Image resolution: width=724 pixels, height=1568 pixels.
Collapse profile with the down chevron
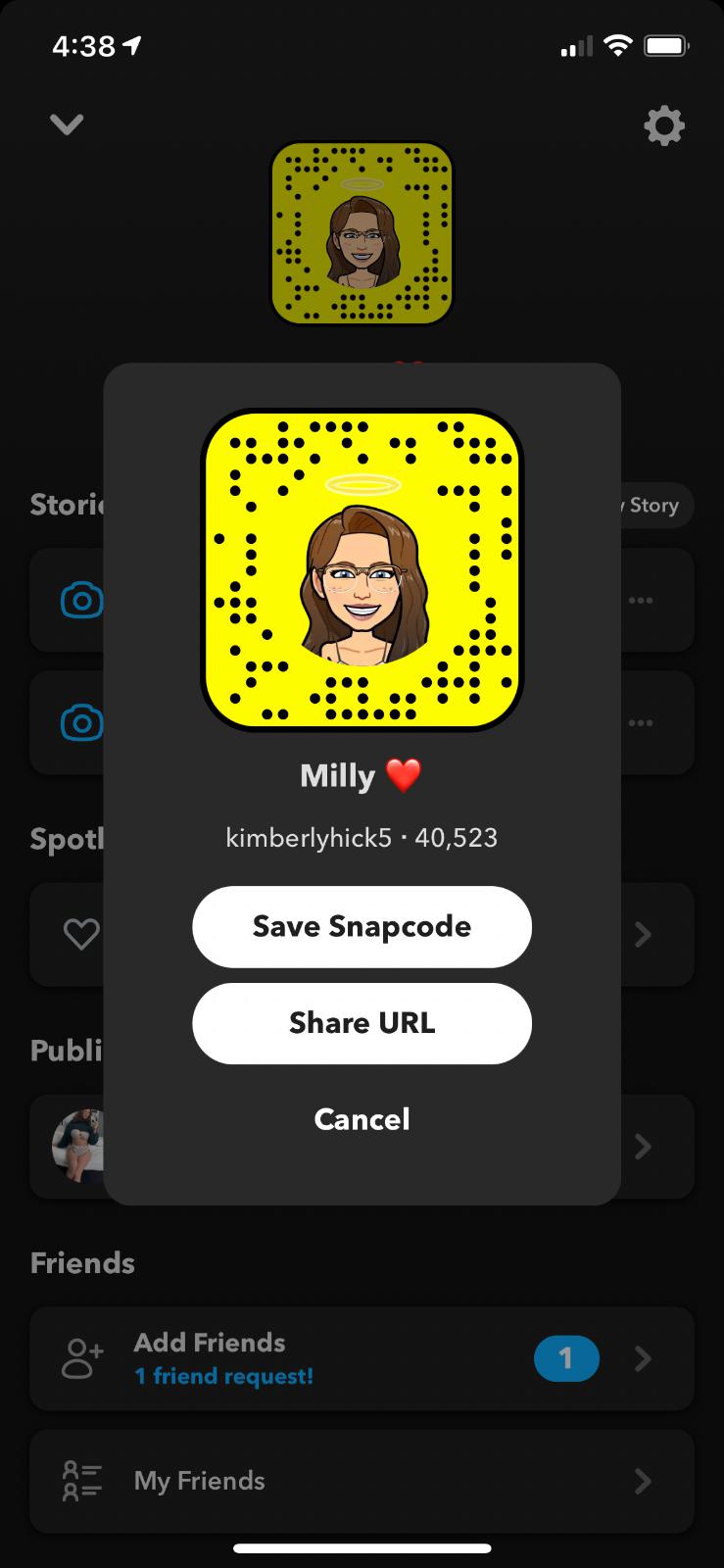click(67, 124)
